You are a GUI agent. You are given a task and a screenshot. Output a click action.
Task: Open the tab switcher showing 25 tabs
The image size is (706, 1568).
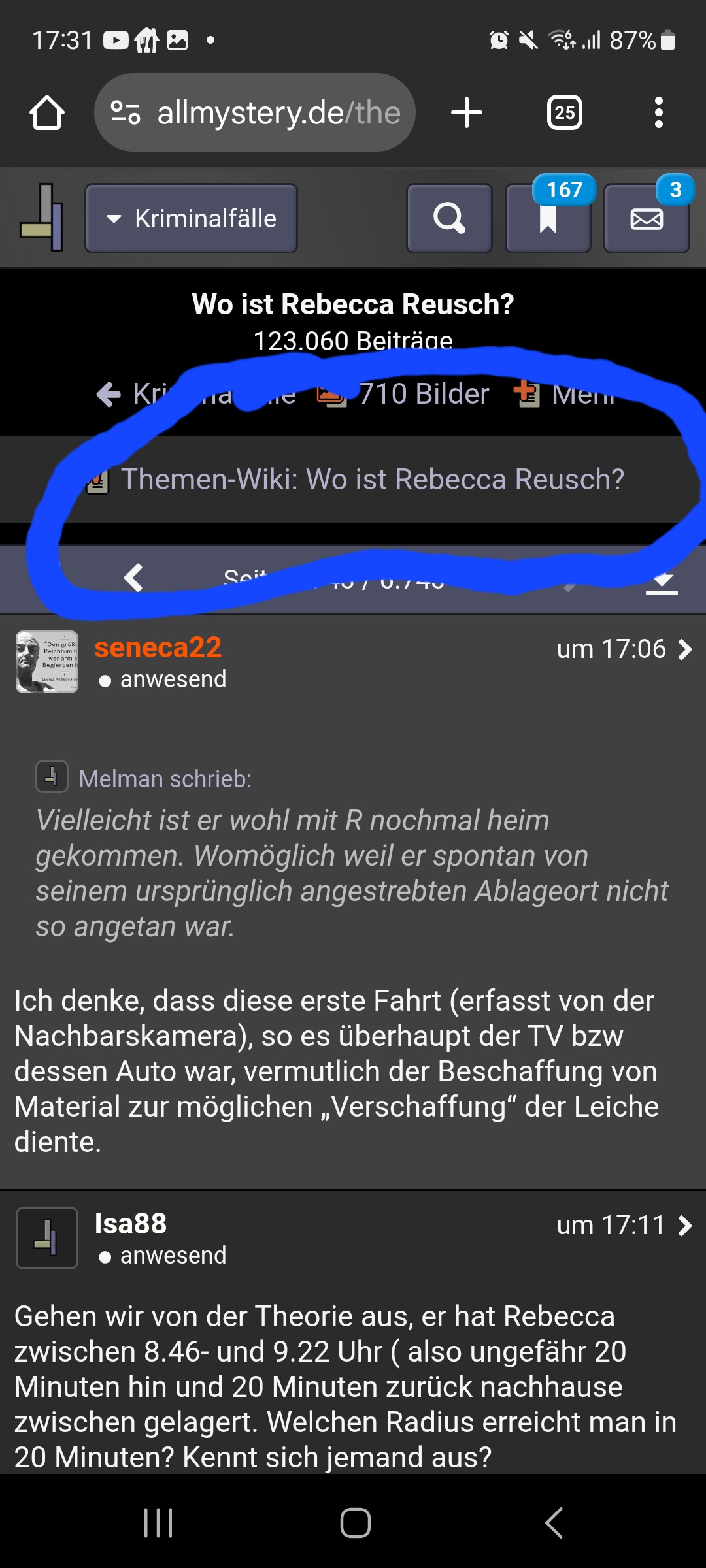tap(564, 113)
